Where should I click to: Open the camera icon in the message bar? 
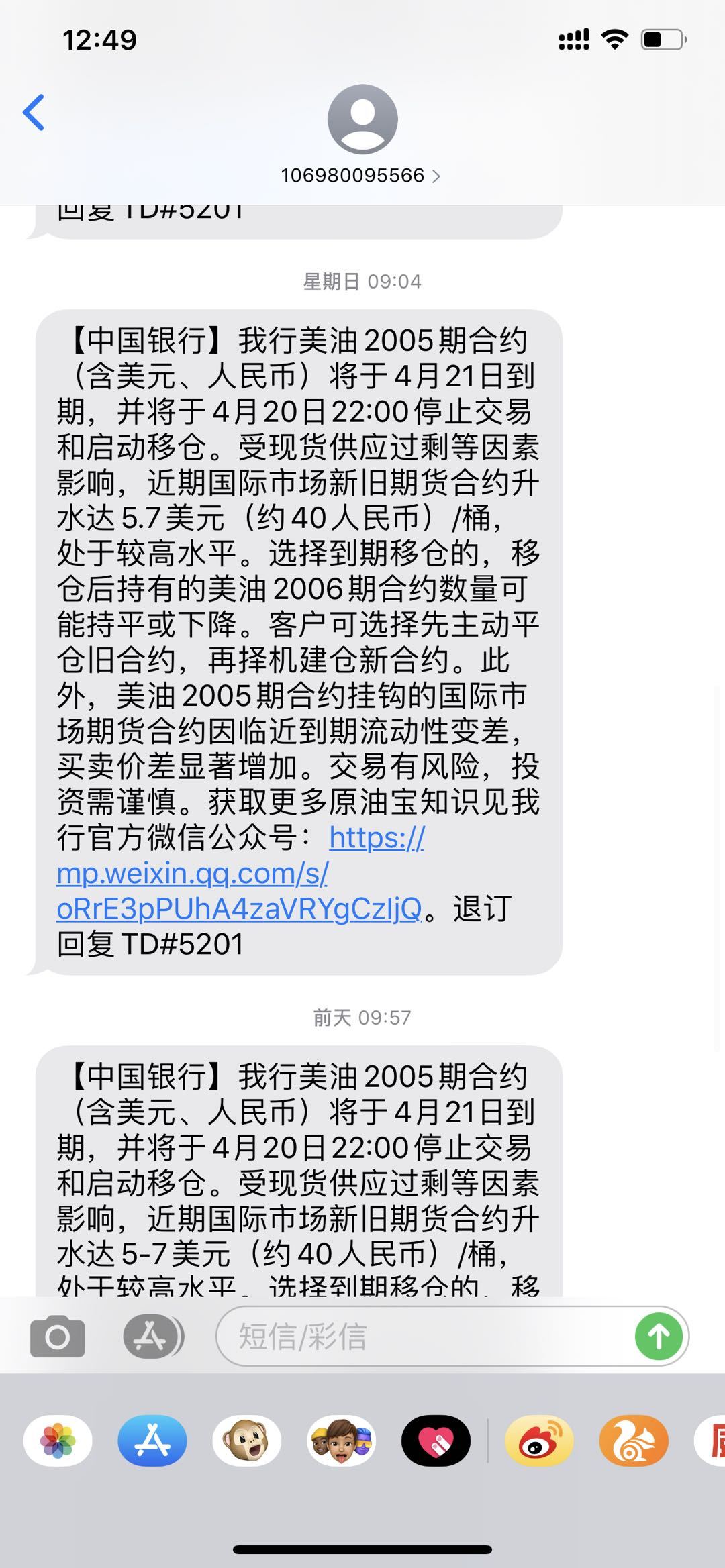tap(56, 1336)
